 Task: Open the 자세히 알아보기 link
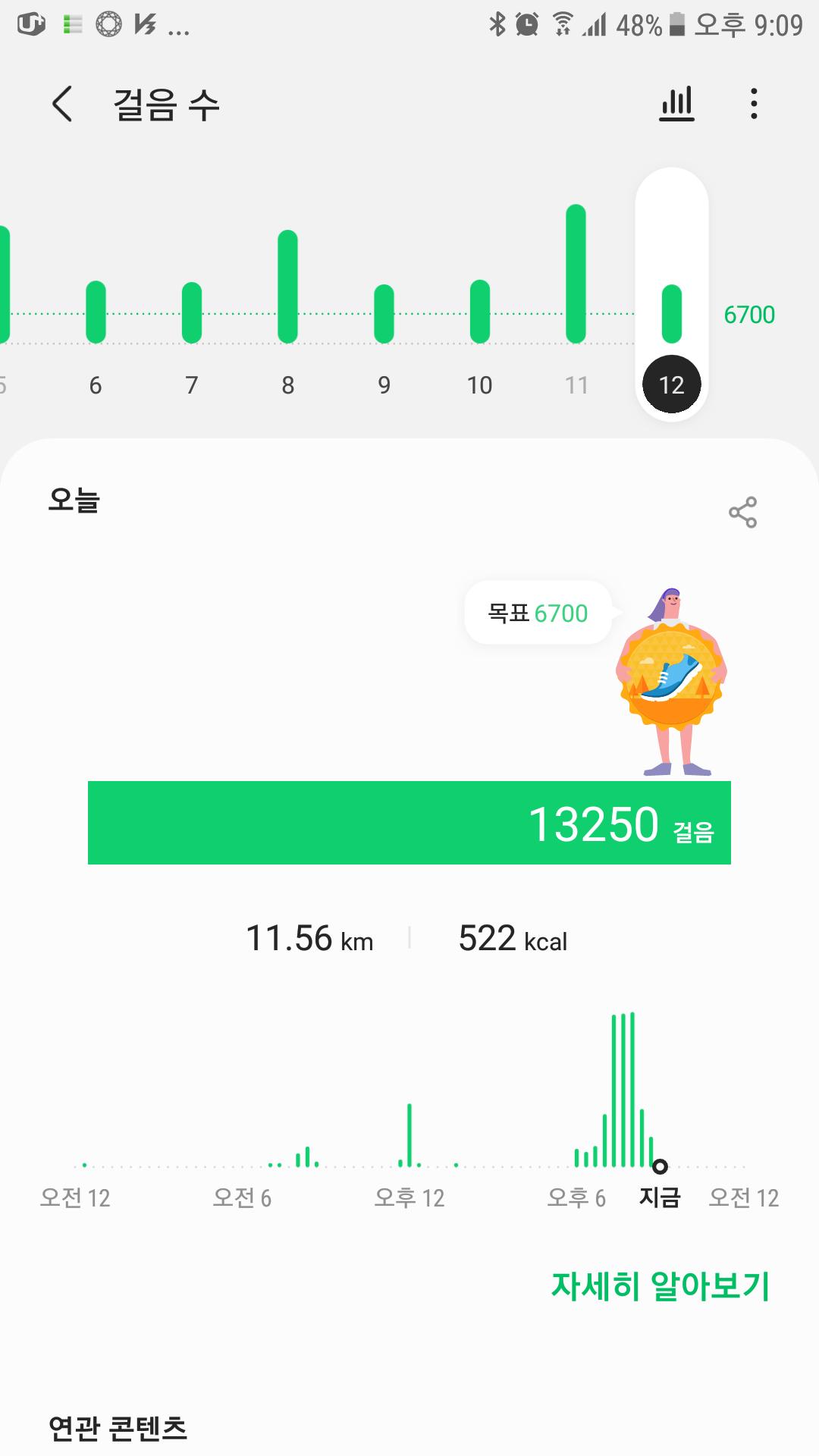[660, 1285]
